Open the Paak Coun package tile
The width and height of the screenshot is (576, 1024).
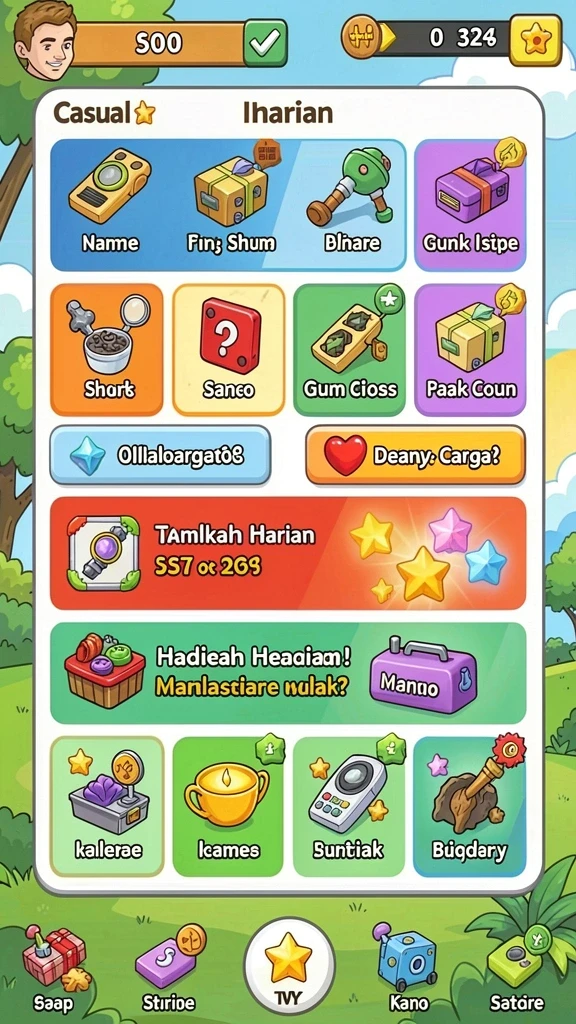[470, 349]
